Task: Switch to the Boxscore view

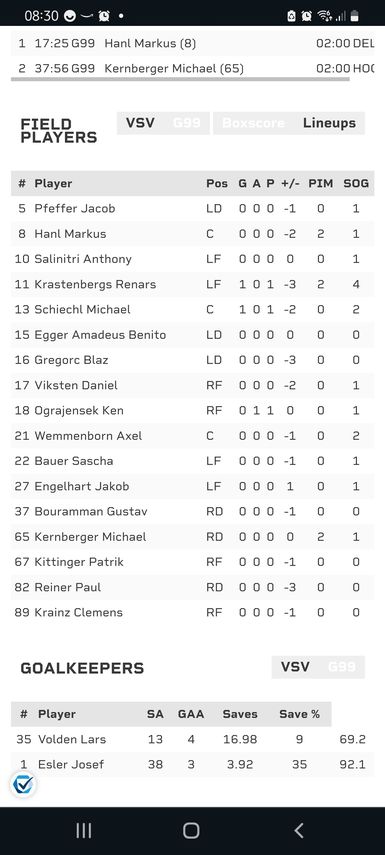Action: click(x=254, y=123)
